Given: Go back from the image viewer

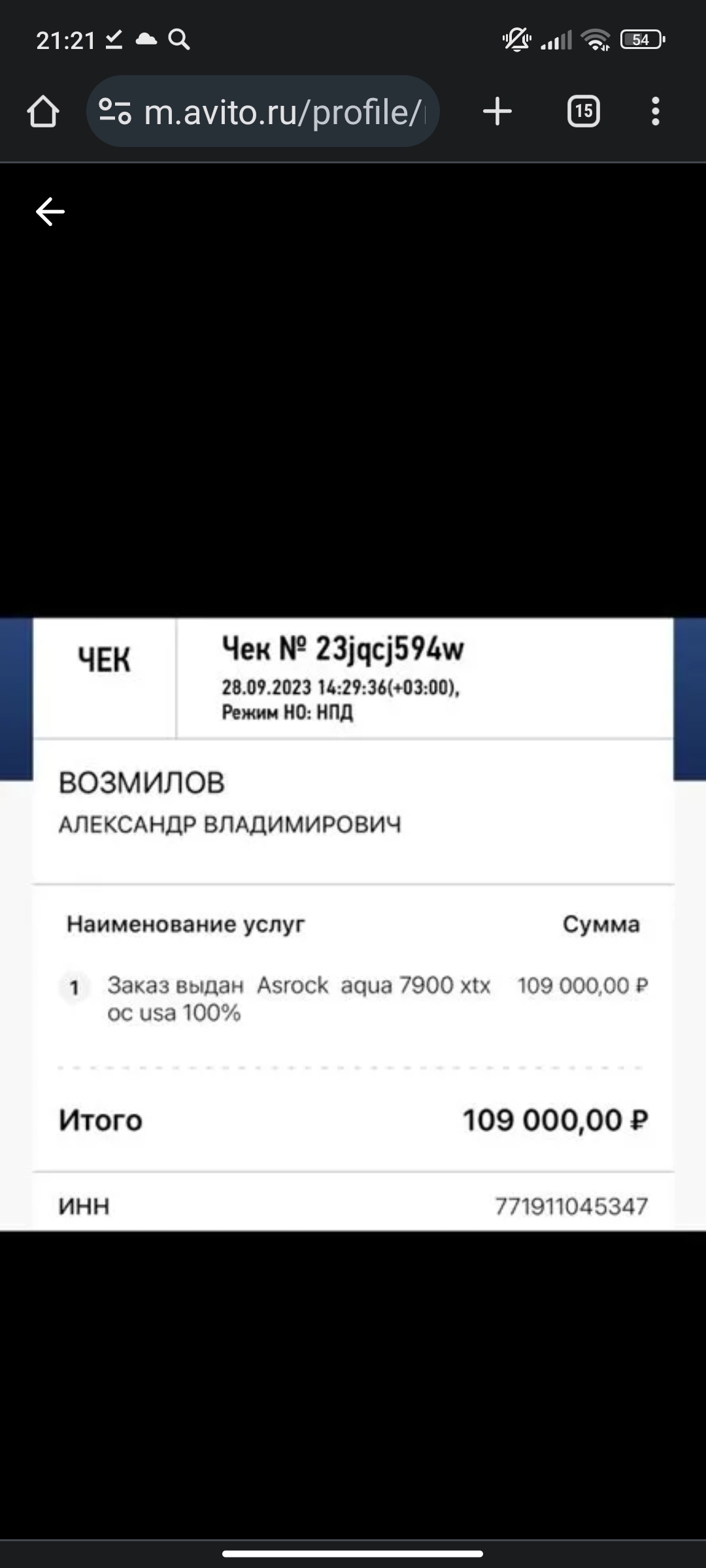Looking at the screenshot, I should coord(50,212).
